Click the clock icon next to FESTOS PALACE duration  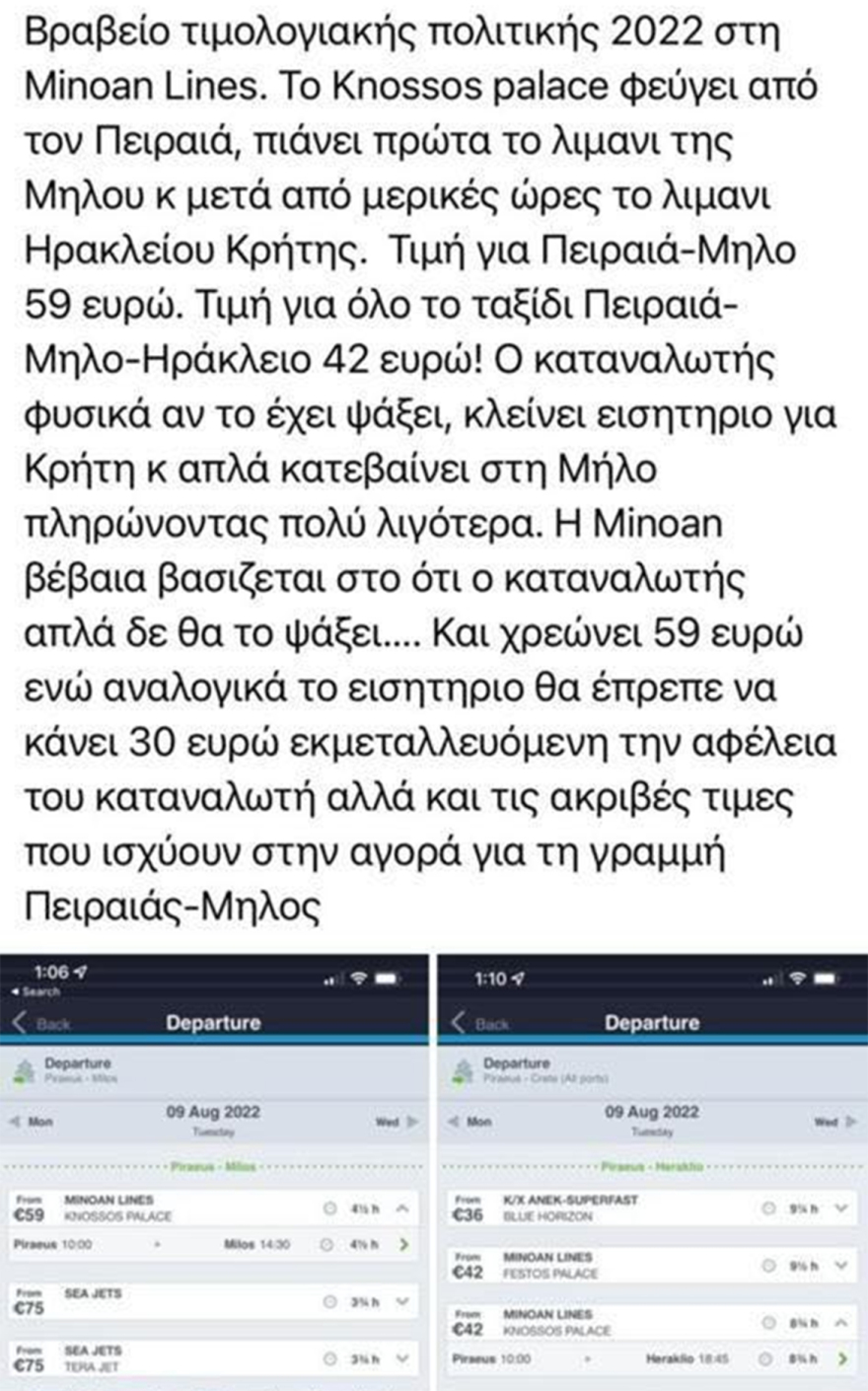[x=769, y=1263]
